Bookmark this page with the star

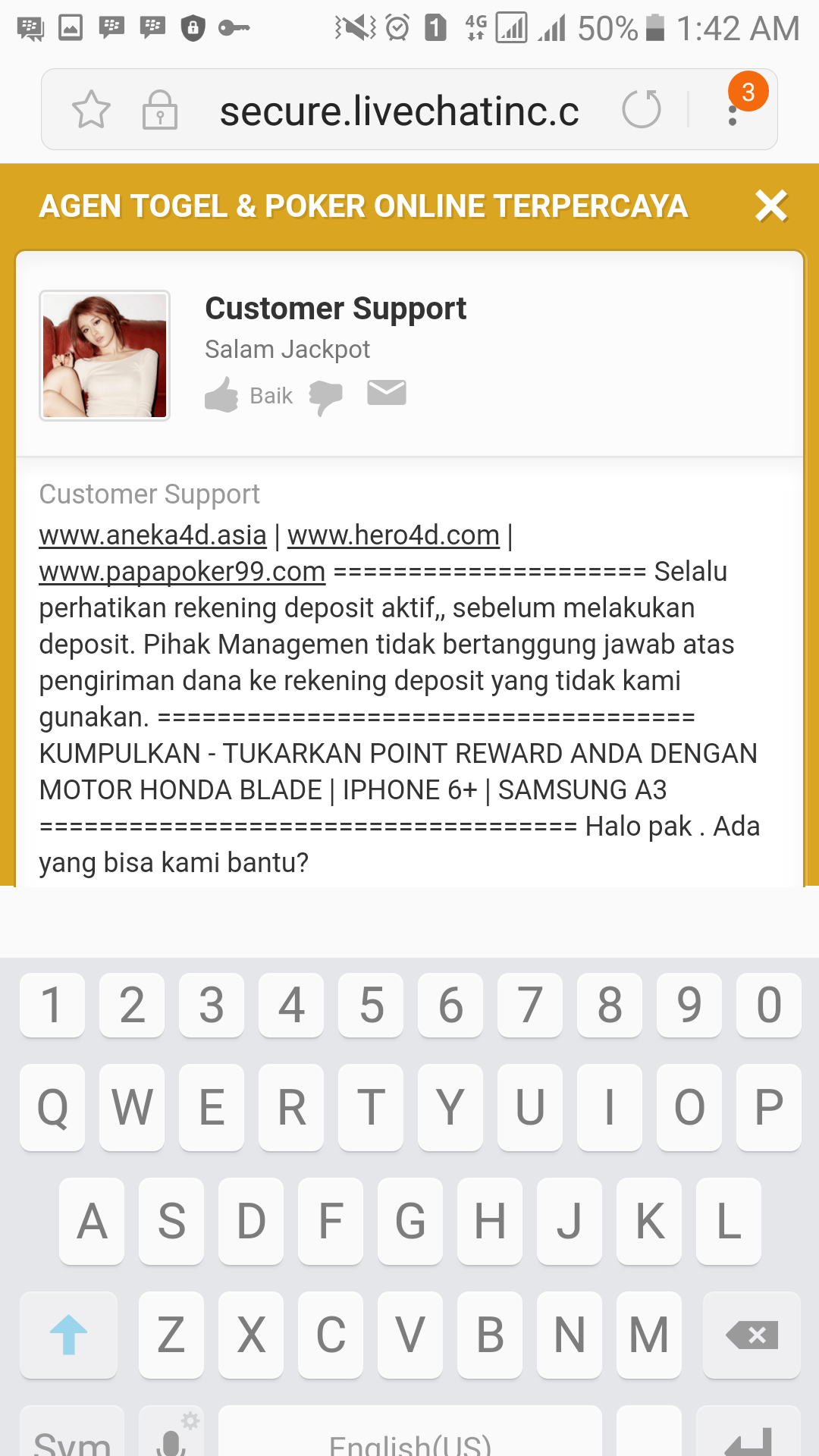[91, 109]
